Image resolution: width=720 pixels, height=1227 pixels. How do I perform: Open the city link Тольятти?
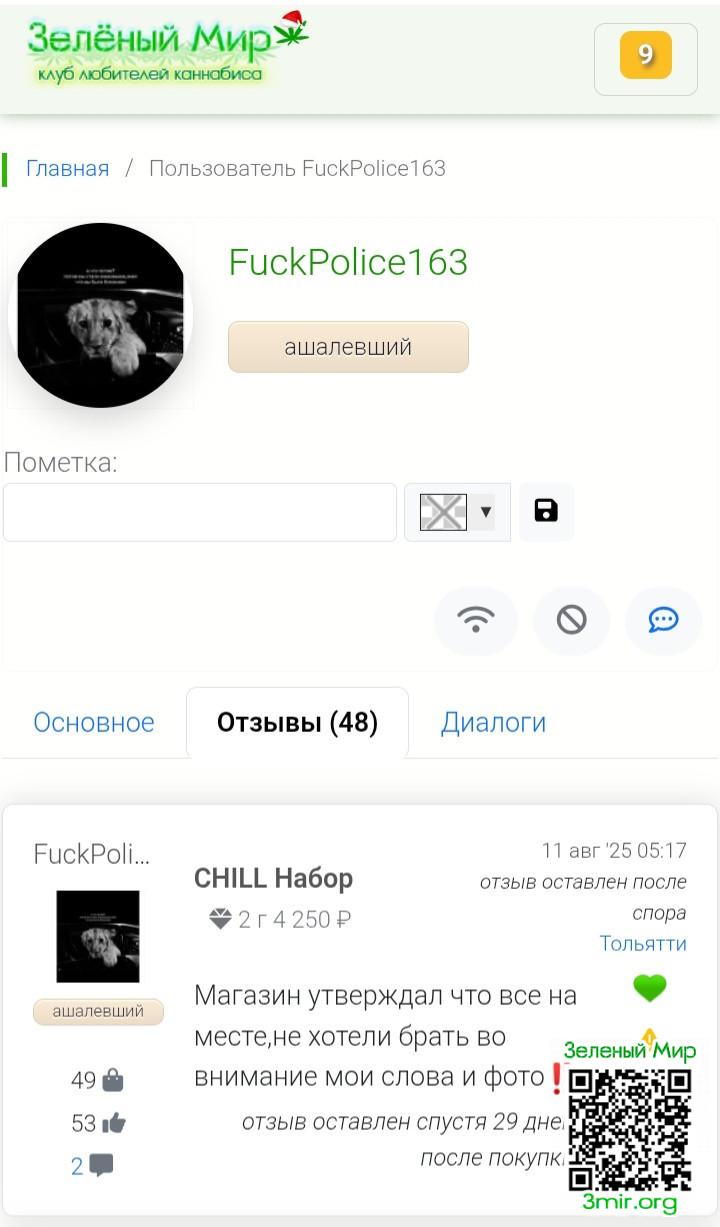[643, 943]
